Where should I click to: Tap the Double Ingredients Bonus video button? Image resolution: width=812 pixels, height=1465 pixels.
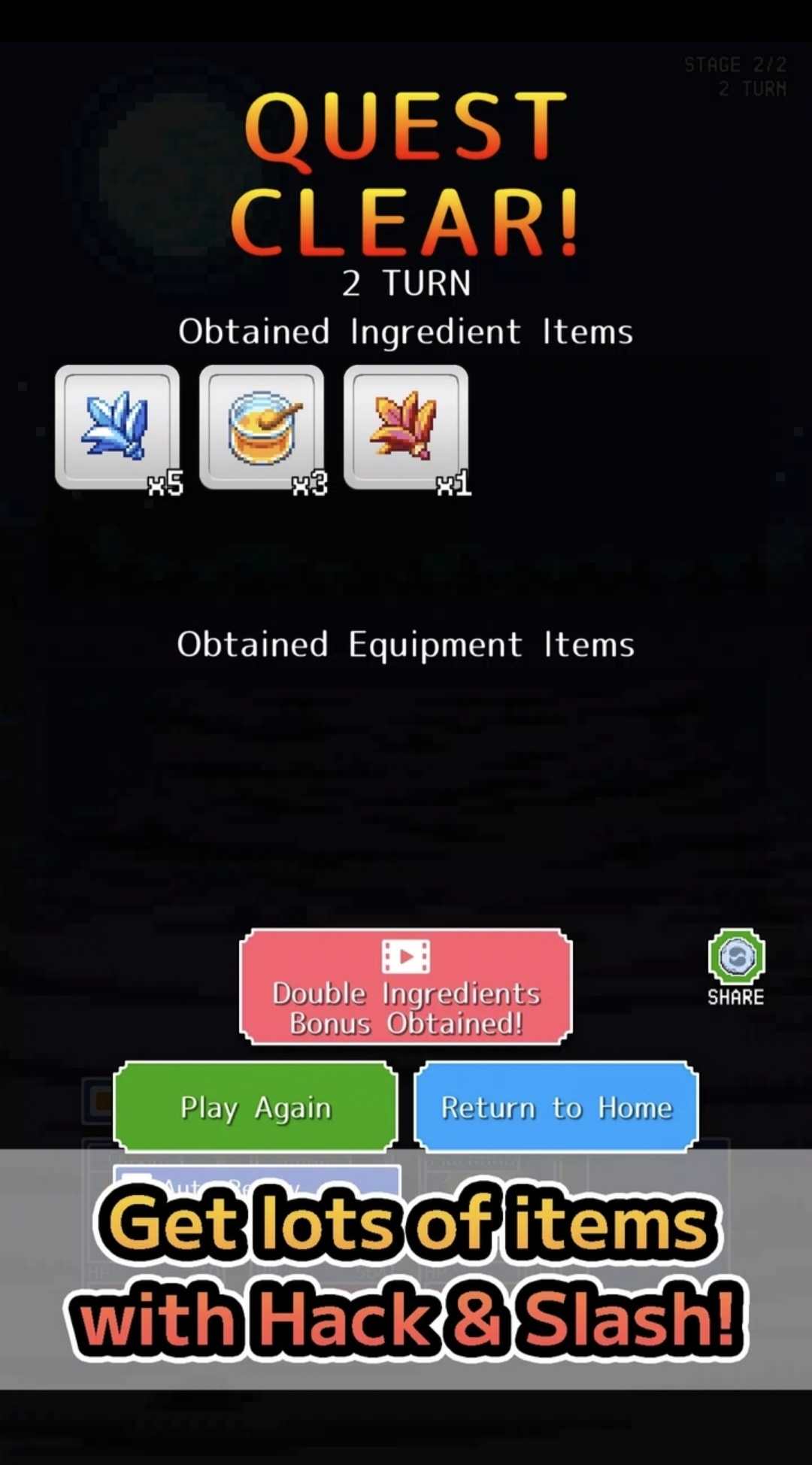coord(406,987)
